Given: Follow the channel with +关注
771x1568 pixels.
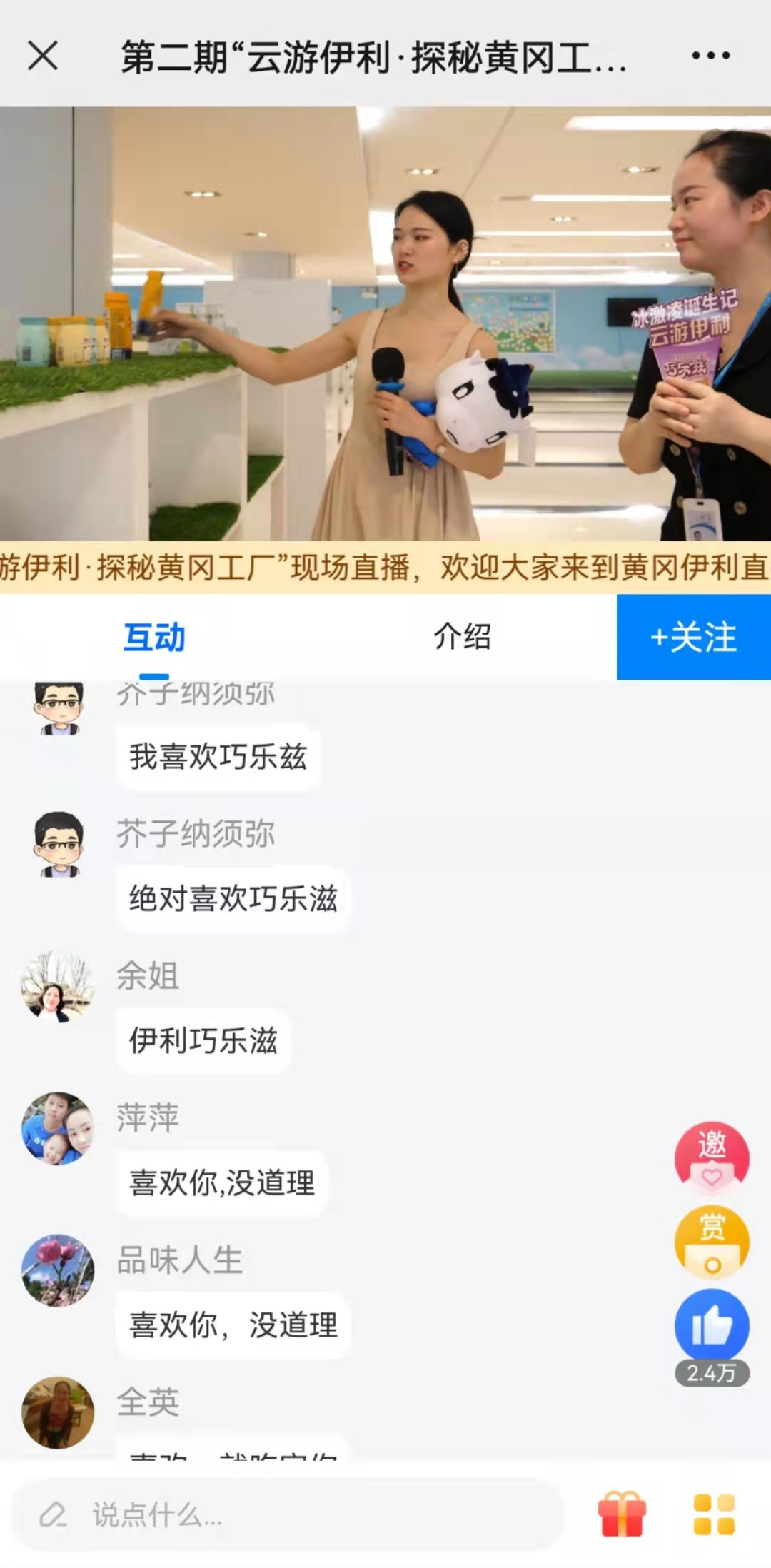Looking at the screenshot, I should click(x=693, y=637).
